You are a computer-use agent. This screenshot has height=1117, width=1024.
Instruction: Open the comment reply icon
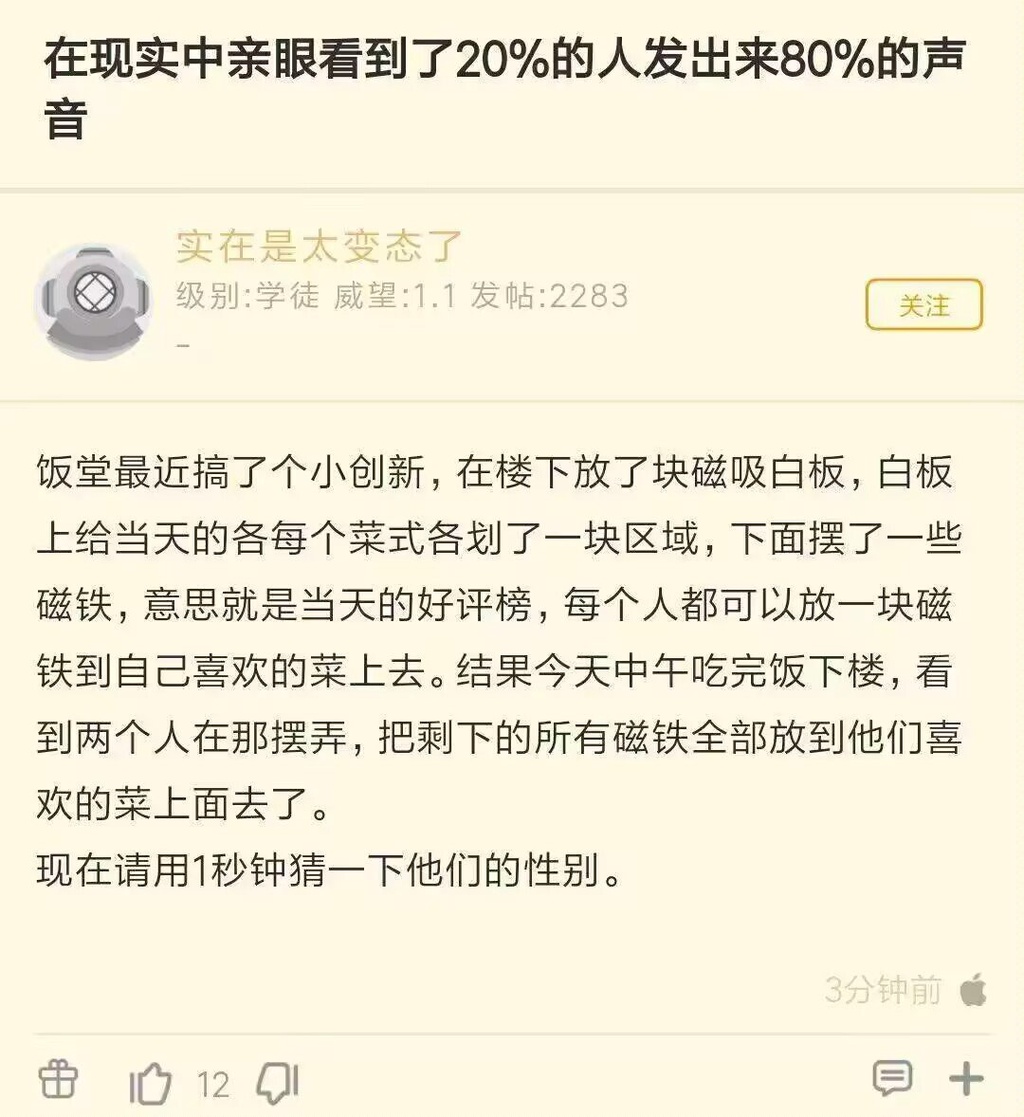point(892,1079)
